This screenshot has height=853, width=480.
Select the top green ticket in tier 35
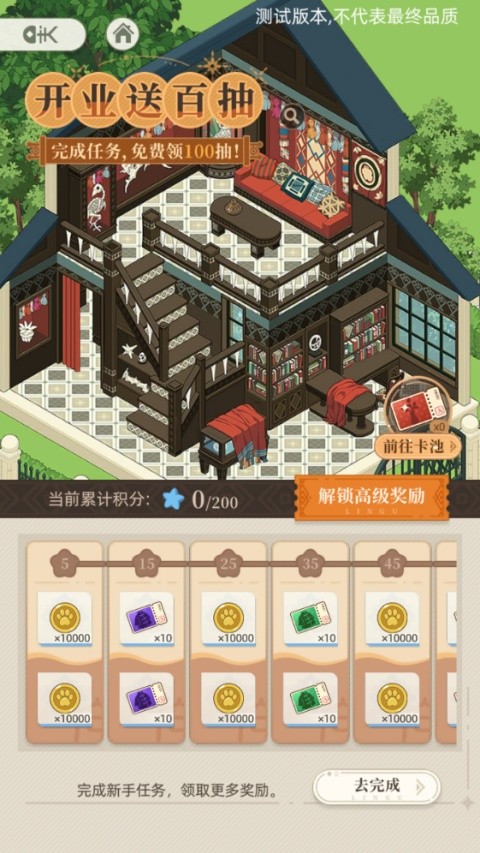(x=310, y=619)
